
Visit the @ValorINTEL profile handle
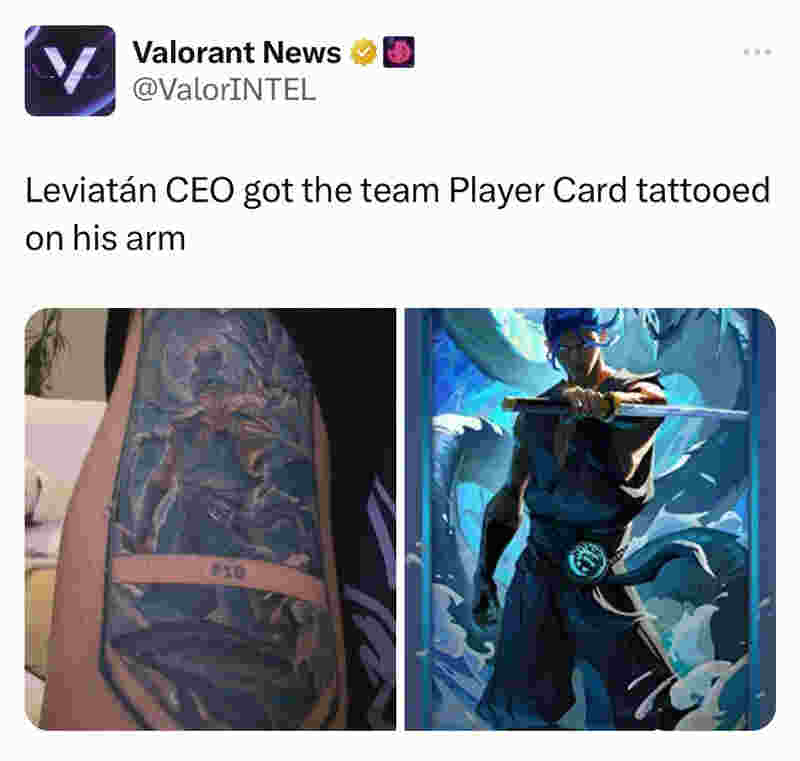[x=224, y=90]
